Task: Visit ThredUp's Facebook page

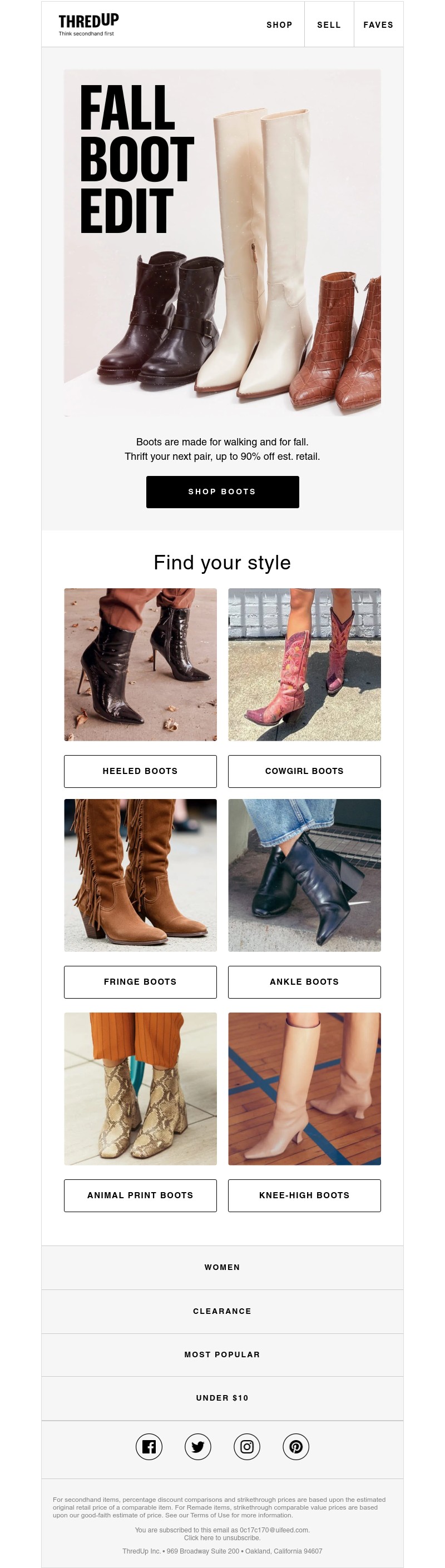Action: (149, 1446)
